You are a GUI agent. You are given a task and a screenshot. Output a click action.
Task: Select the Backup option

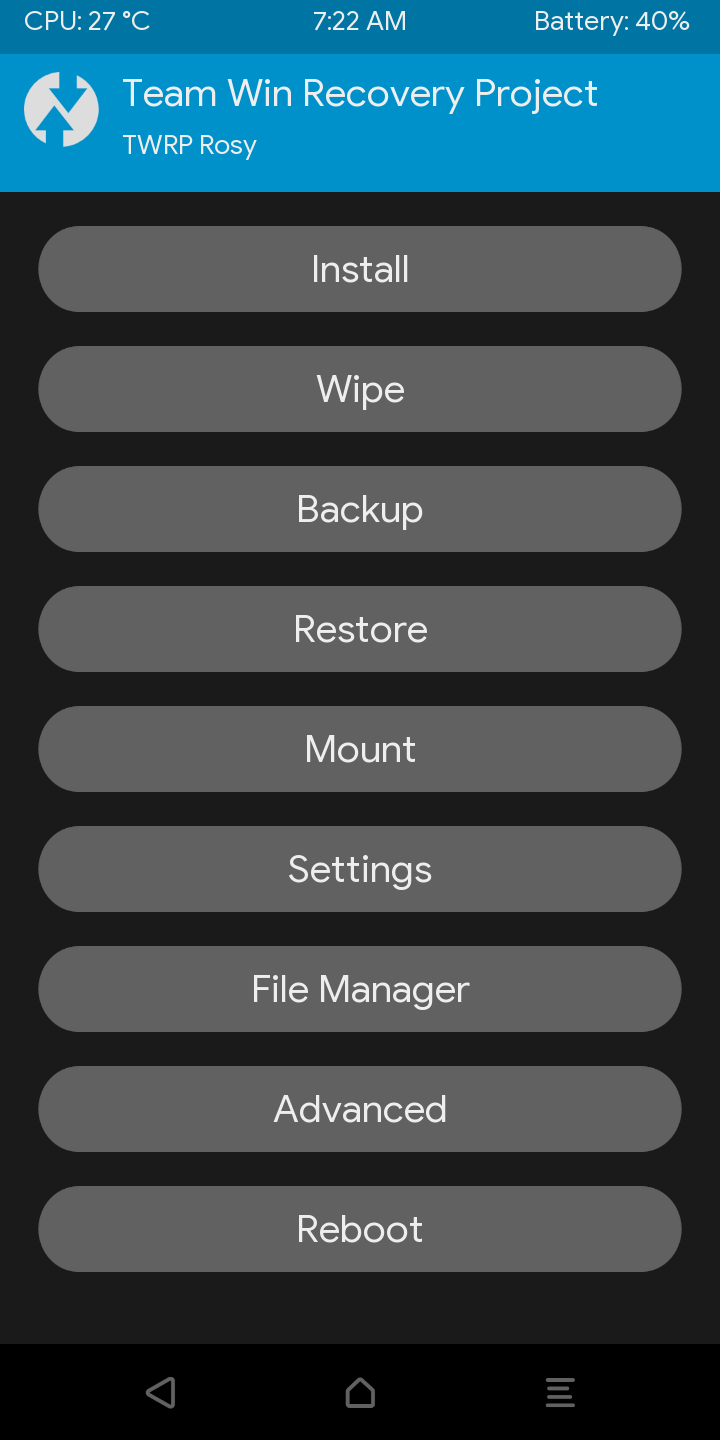[x=360, y=509]
